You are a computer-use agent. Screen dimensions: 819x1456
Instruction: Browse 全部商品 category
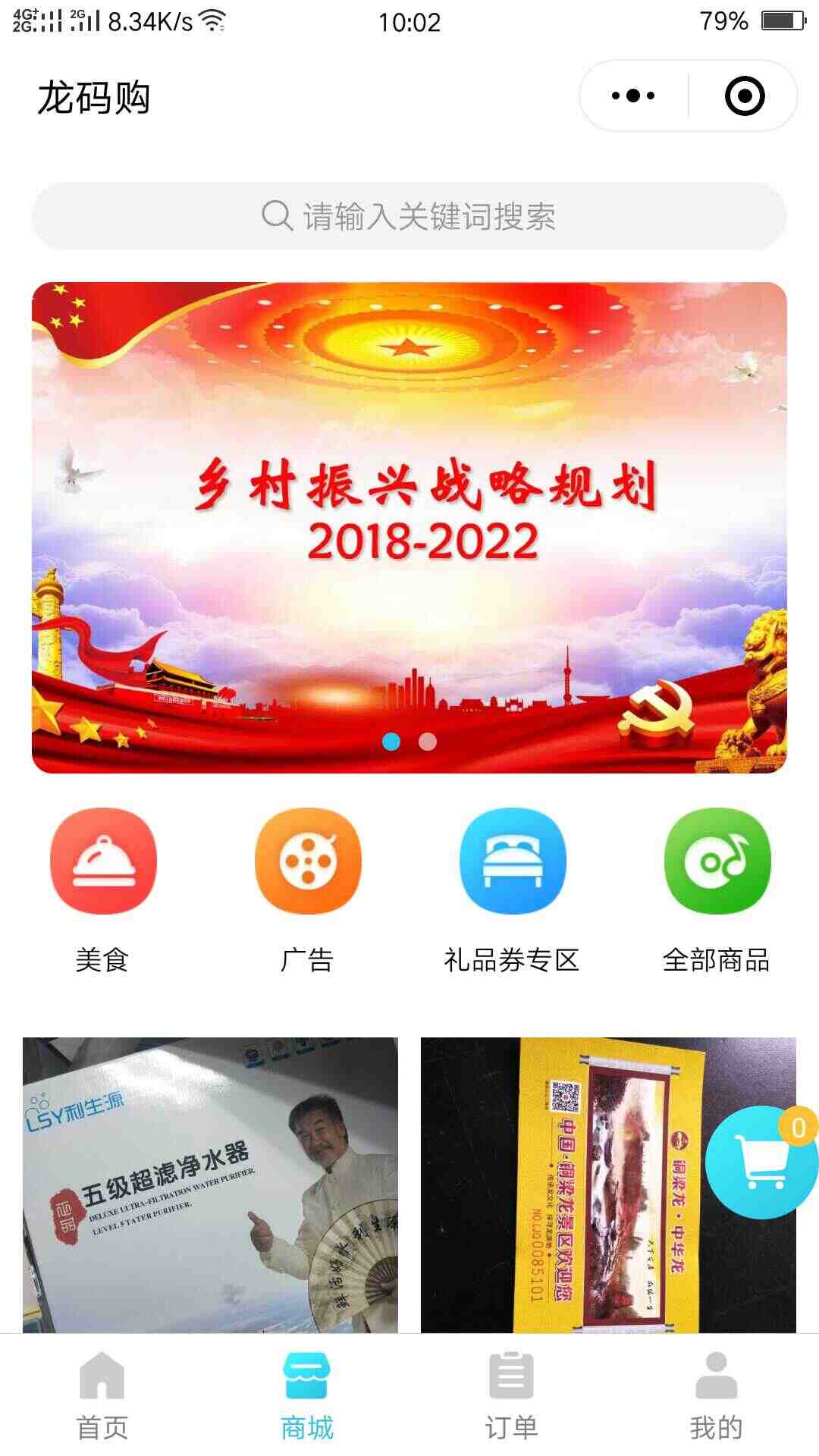tap(717, 891)
